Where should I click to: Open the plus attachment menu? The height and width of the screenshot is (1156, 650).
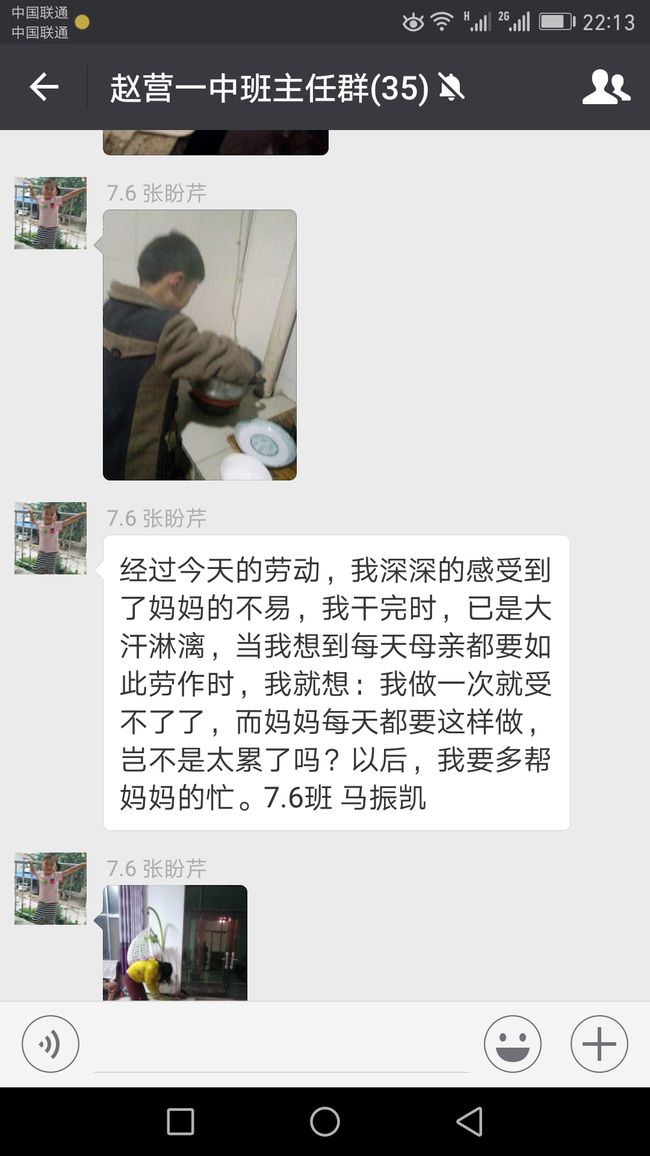point(599,1044)
